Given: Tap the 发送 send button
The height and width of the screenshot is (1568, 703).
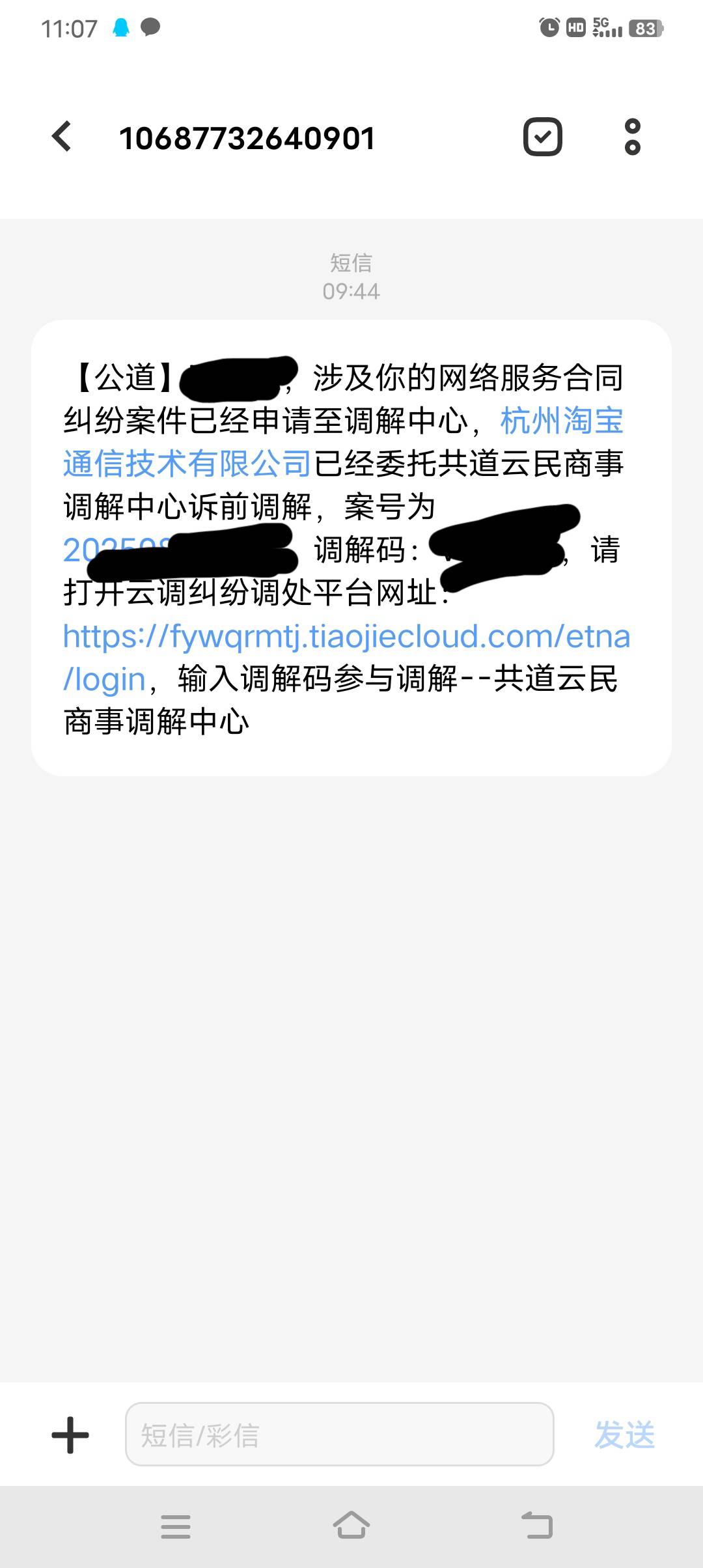Looking at the screenshot, I should [625, 1435].
